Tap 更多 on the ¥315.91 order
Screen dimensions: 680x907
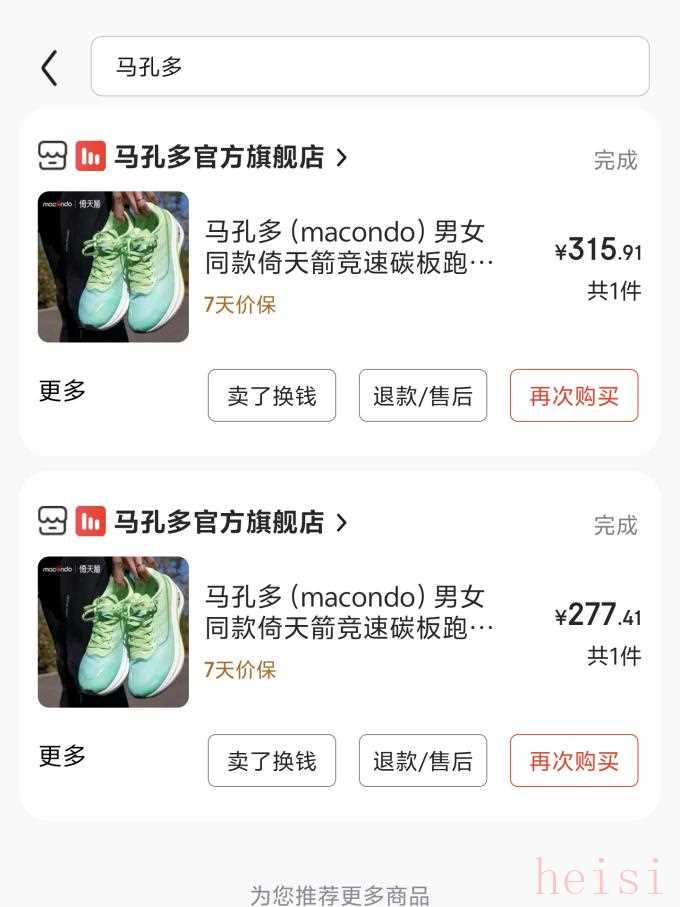(x=62, y=391)
